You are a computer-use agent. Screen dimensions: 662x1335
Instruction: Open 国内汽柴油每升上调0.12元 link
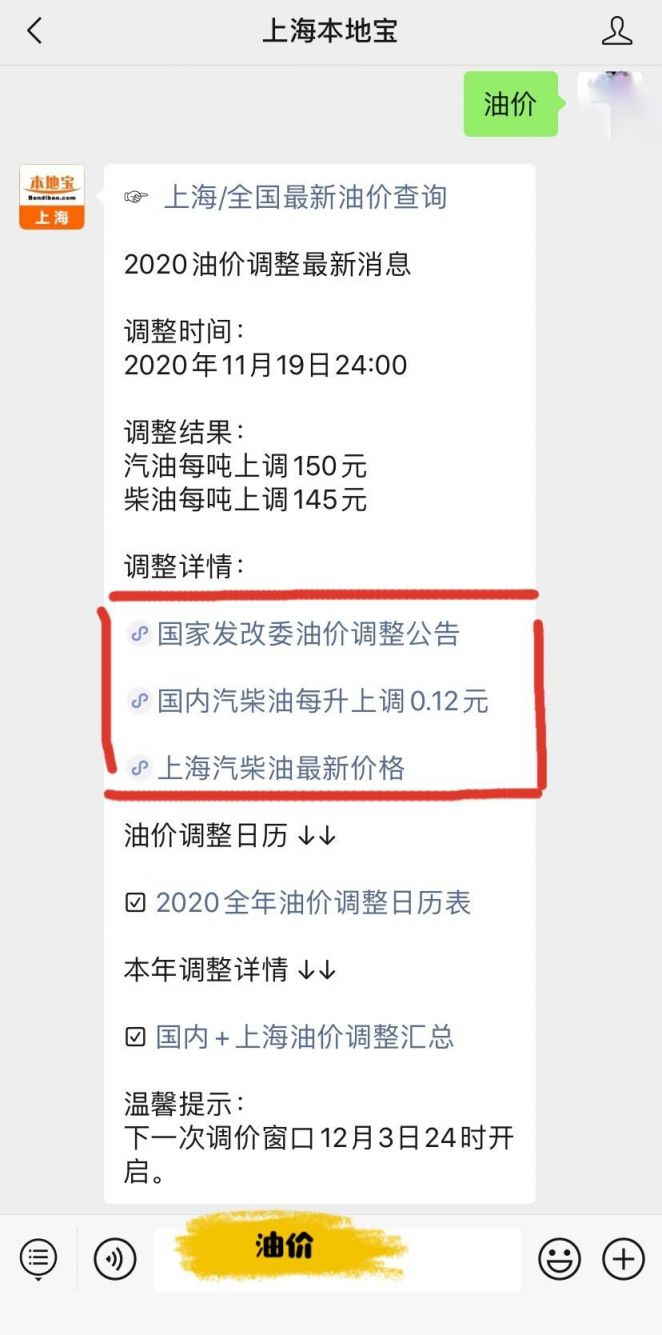322,701
